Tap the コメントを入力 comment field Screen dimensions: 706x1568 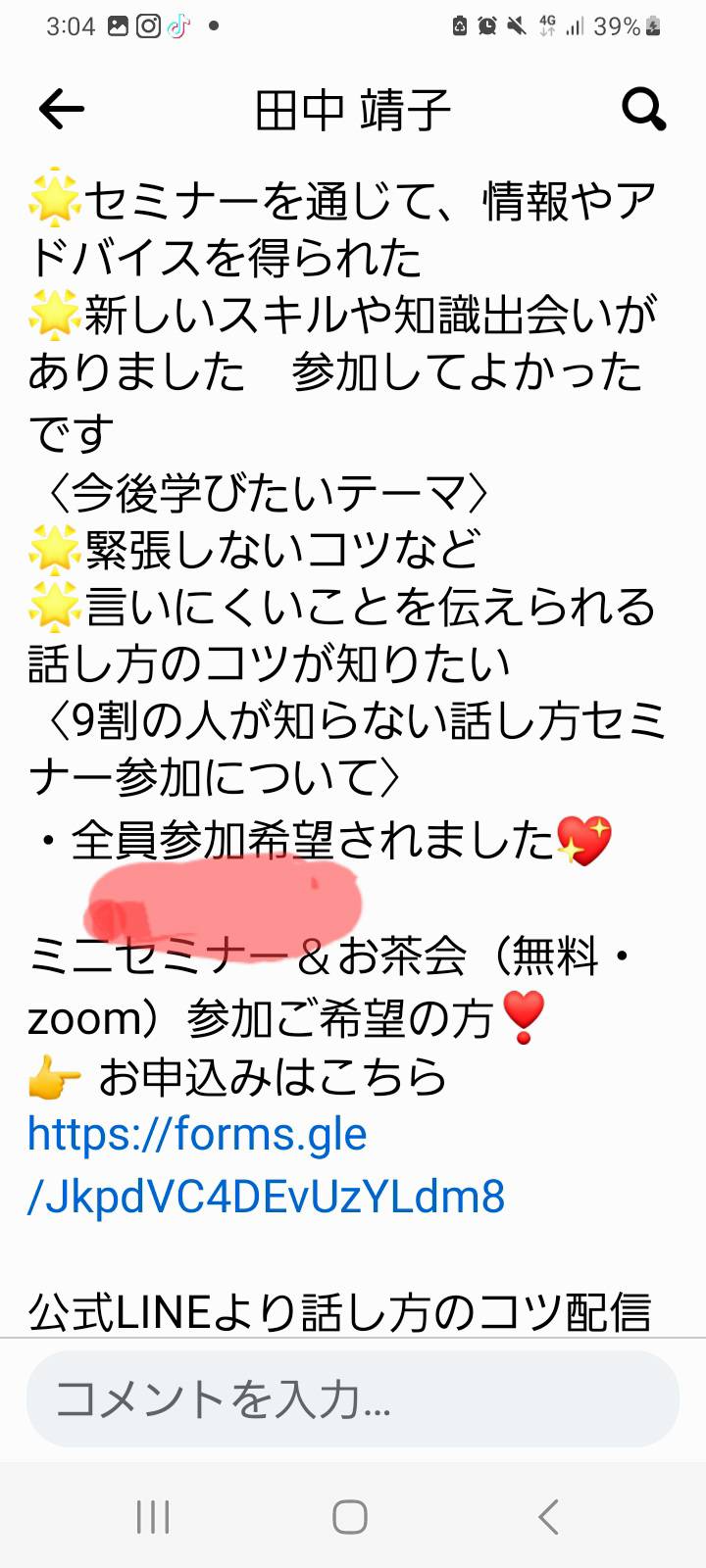click(353, 1398)
